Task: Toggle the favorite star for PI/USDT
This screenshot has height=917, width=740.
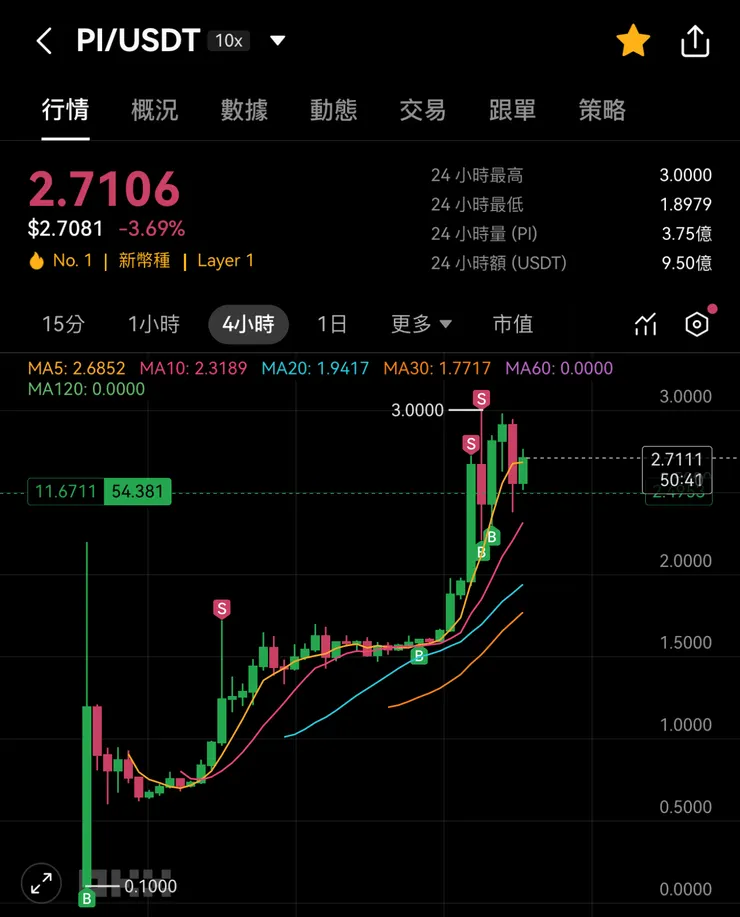Action: pyautogui.click(x=633, y=41)
